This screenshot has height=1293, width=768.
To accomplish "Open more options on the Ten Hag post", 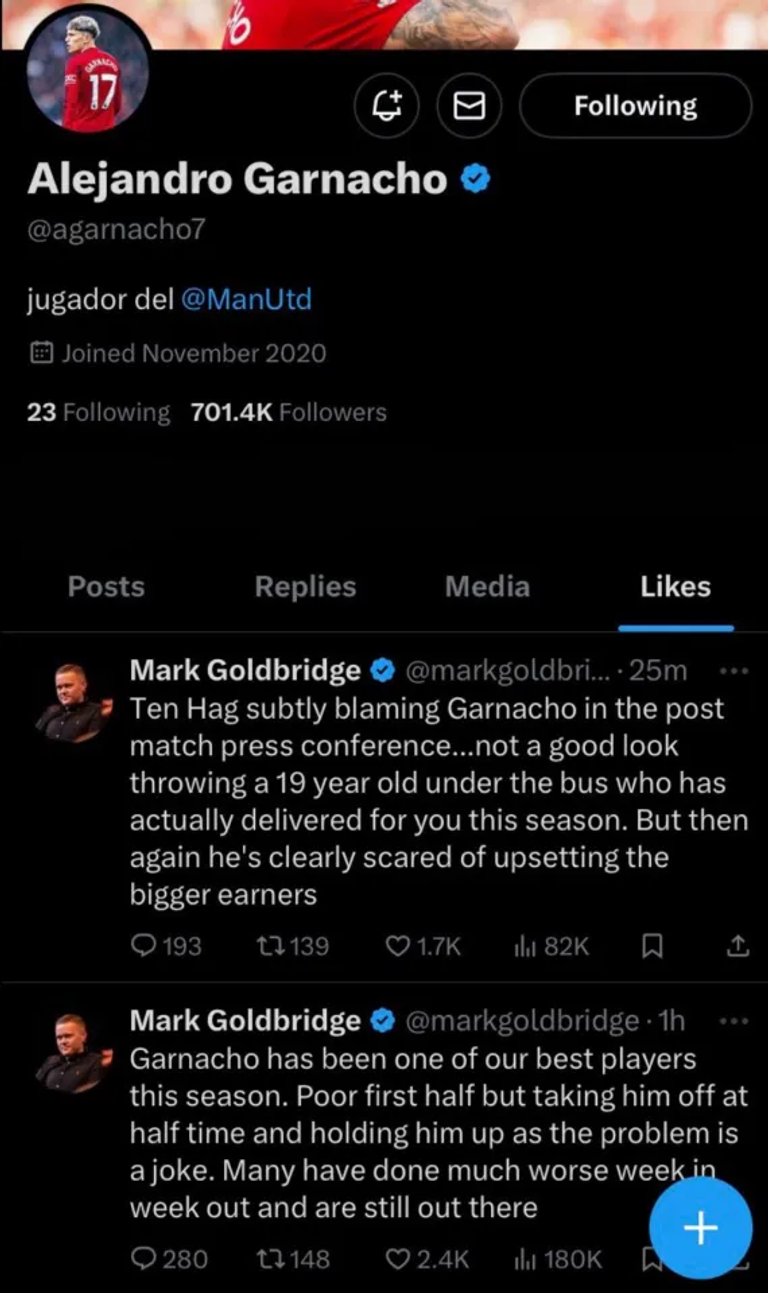I will (734, 671).
